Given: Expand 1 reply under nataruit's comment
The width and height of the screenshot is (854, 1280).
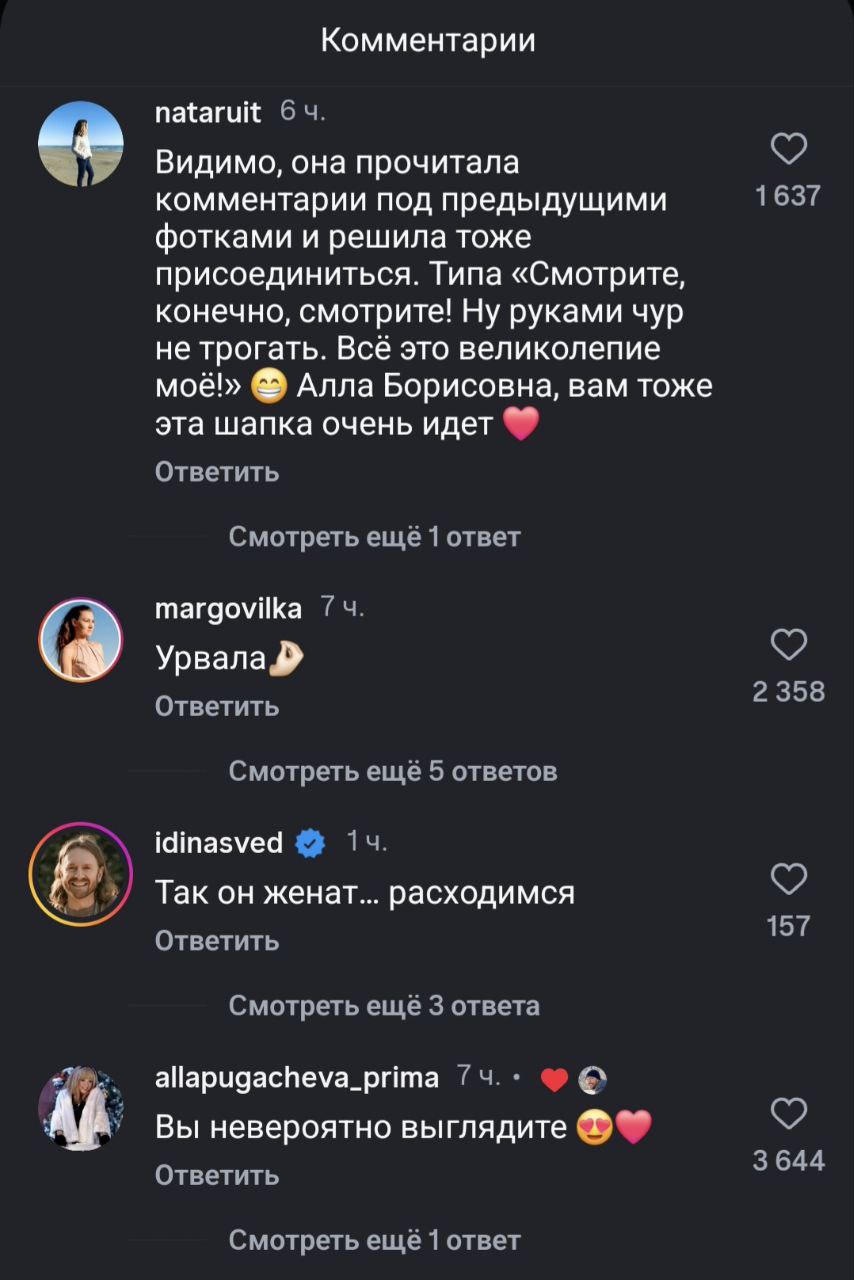Looking at the screenshot, I should pyautogui.click(x=374, y=537).
